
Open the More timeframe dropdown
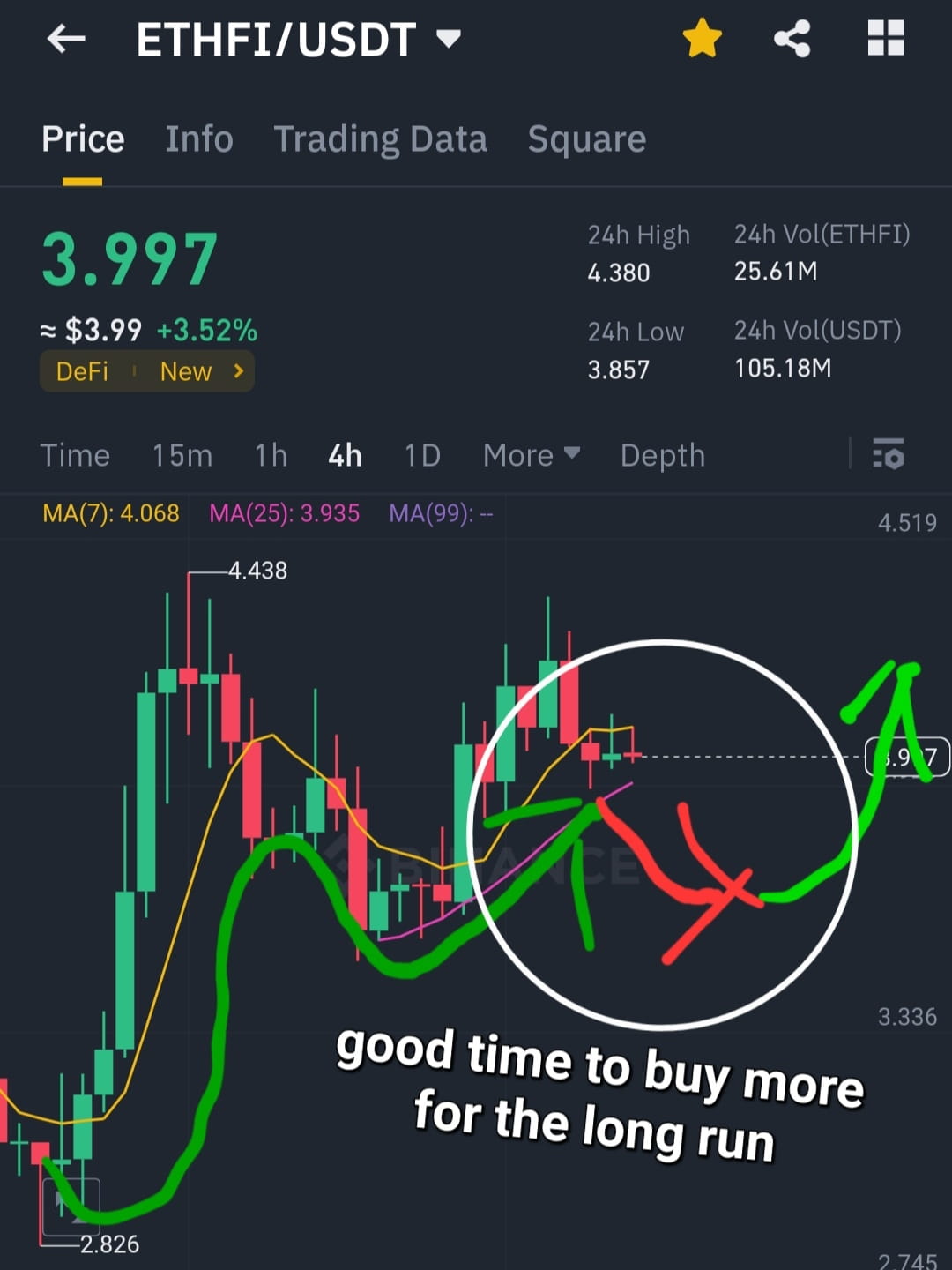[x=530, y=455]
